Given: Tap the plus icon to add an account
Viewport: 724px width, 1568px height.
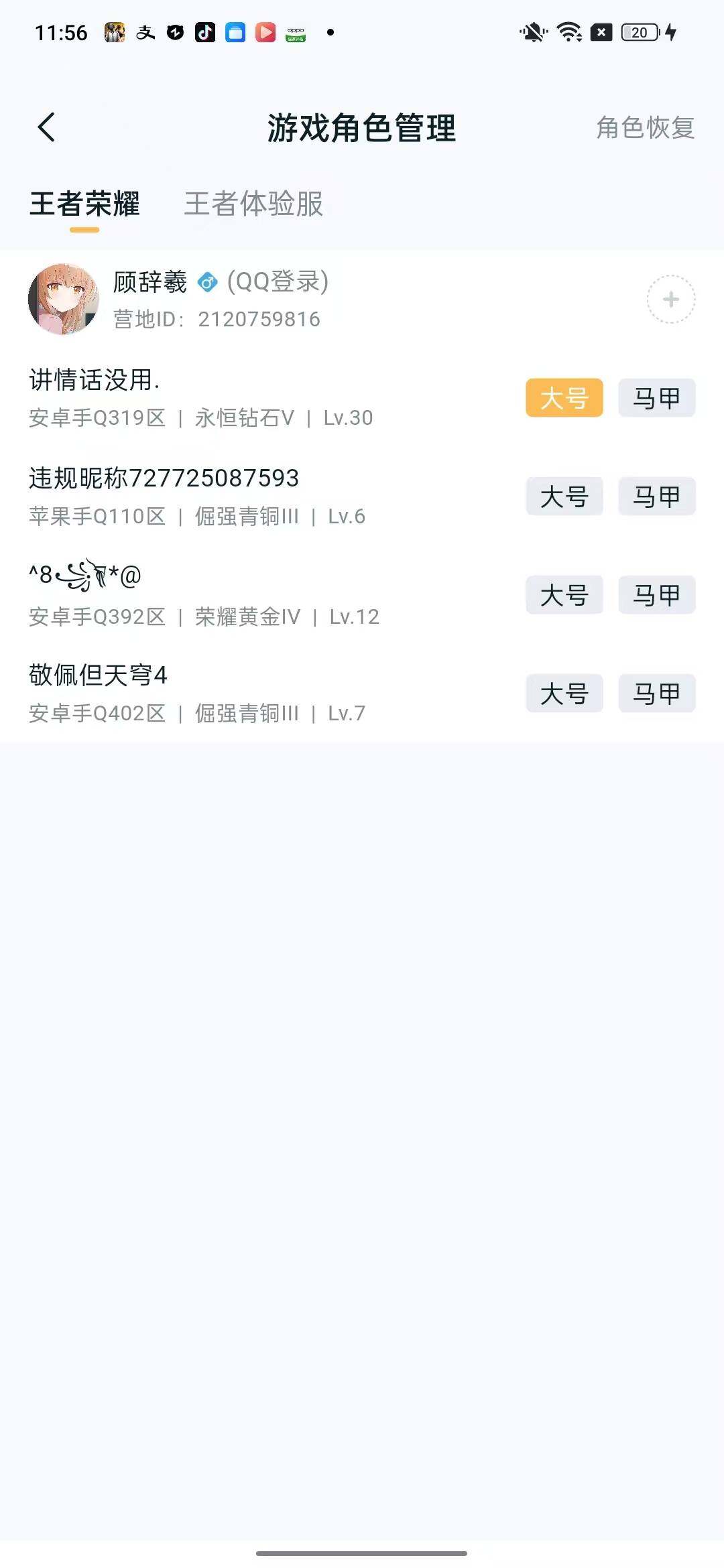Looking at the screenshot, I should tap(670, 300).
